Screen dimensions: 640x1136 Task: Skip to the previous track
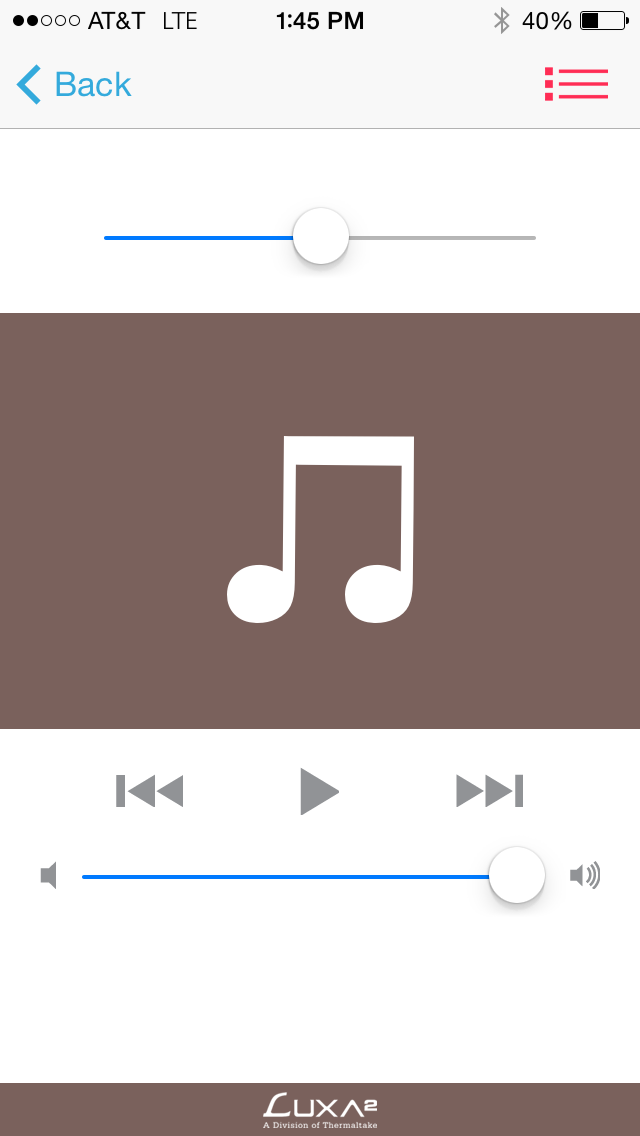[149, 790]
